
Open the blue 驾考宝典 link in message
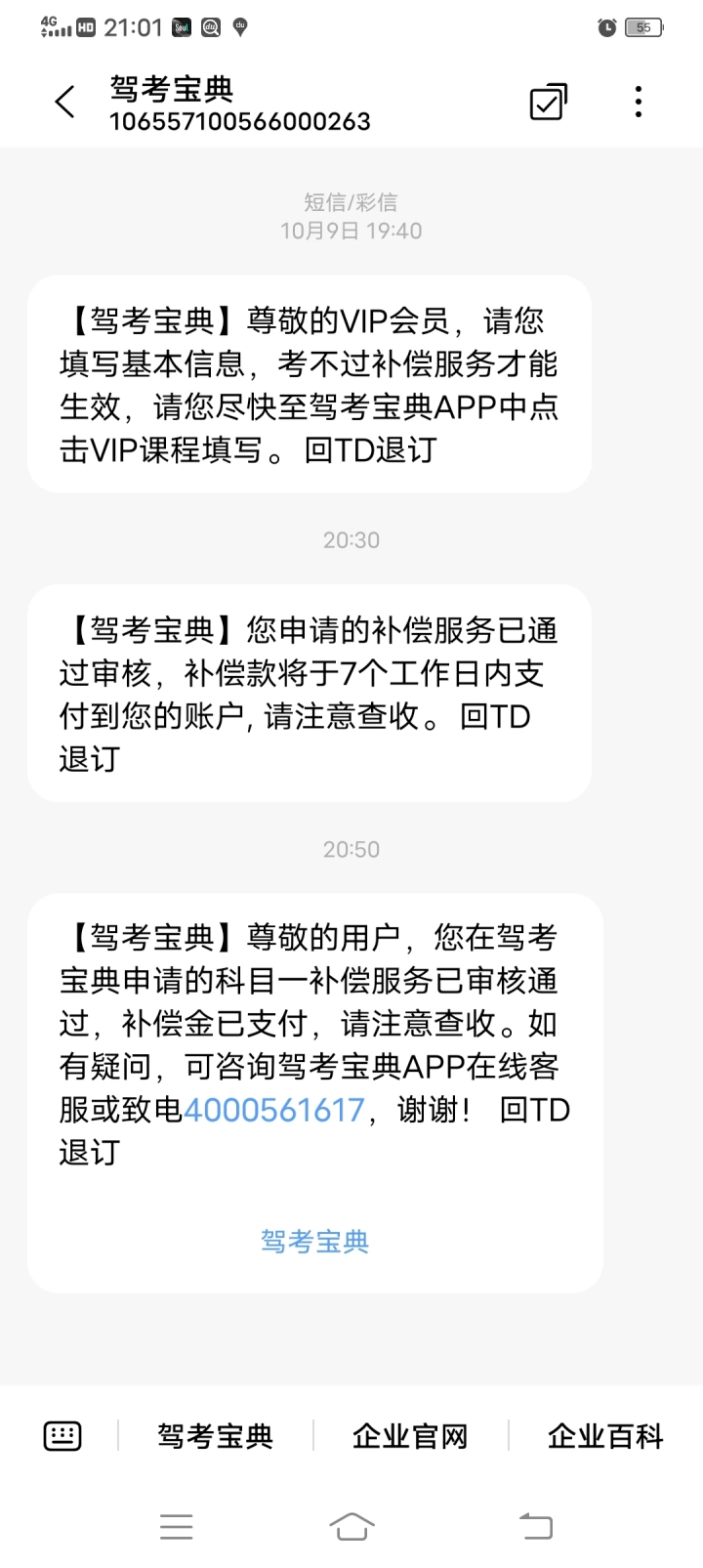click(x=314, y=1242)
